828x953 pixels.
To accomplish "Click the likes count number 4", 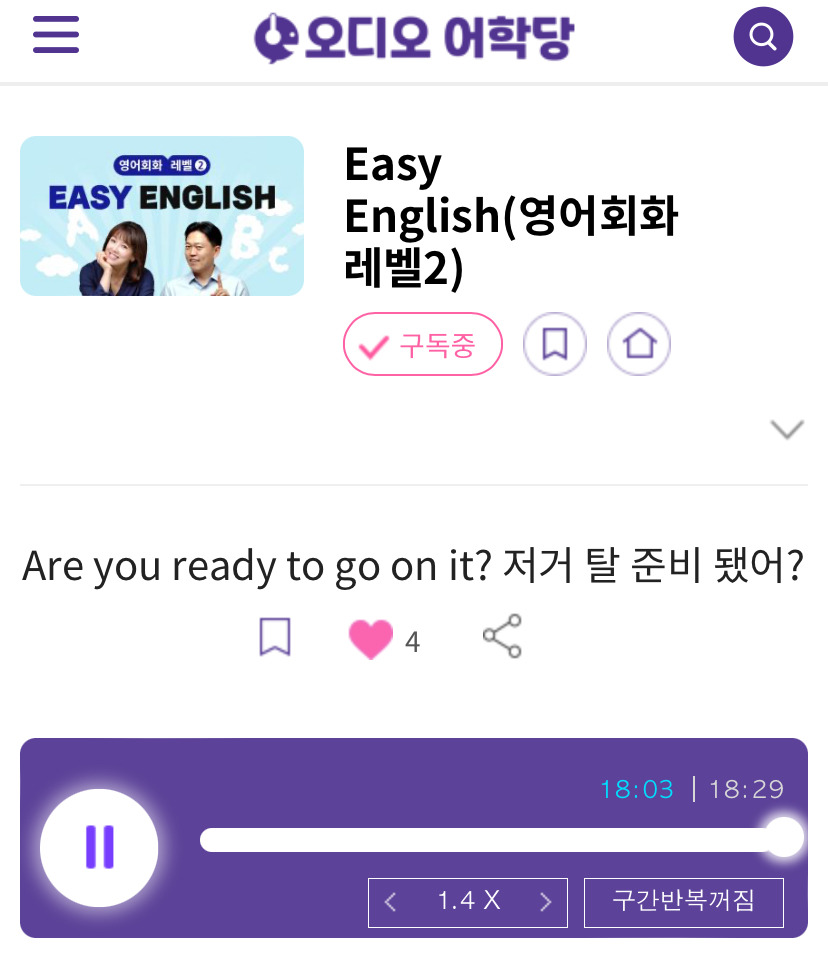I will [412, 641].
